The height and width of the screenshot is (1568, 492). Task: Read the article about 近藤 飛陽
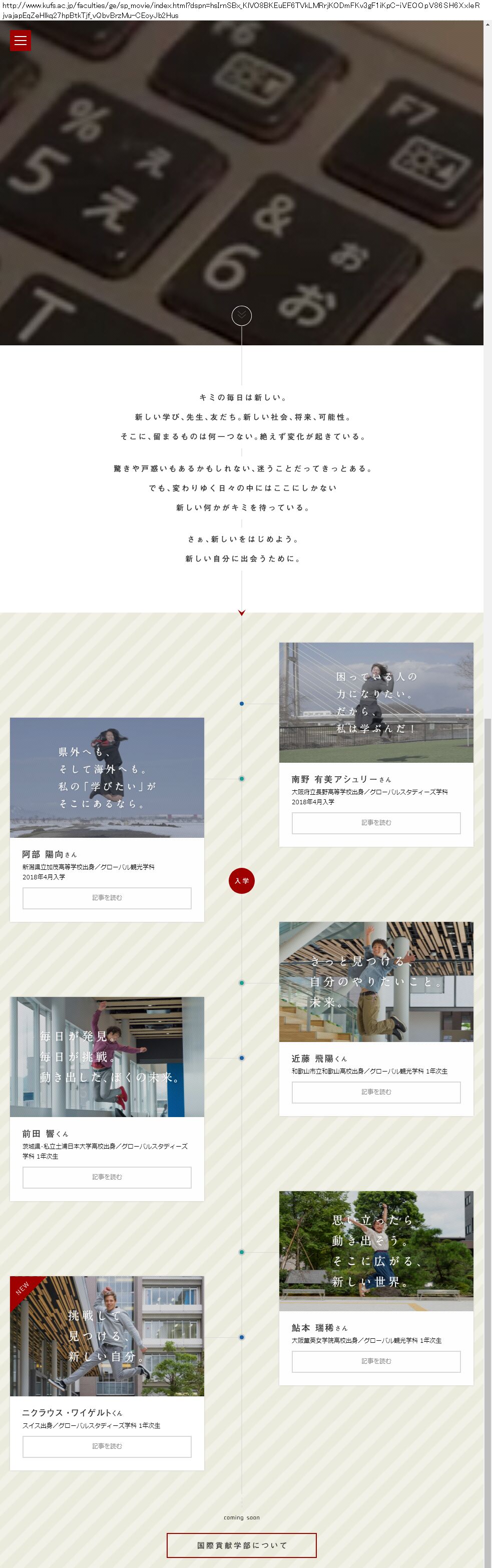coord(376,1092)
